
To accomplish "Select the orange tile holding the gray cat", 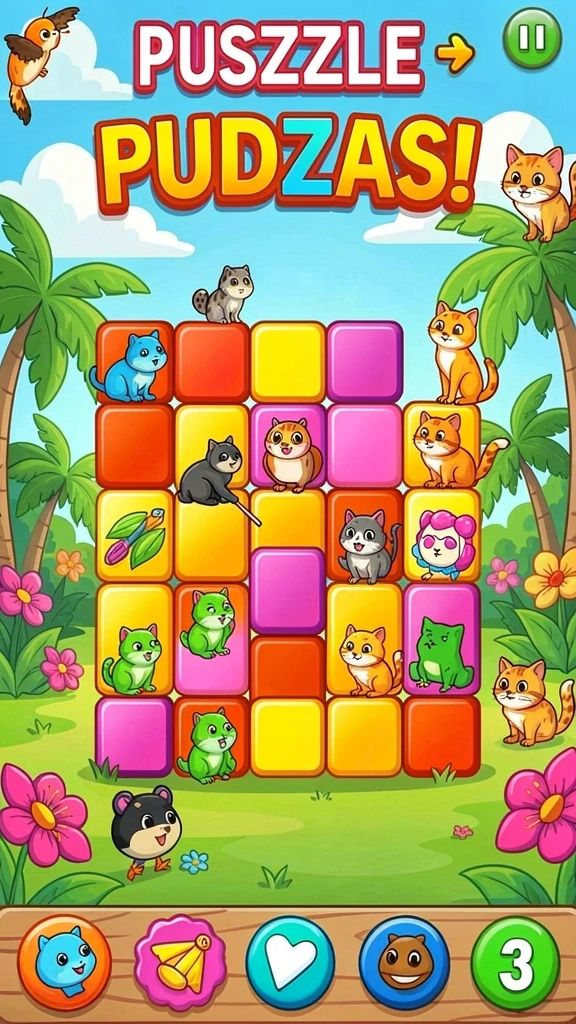I will pyautogui.click(x=365, y=535).
